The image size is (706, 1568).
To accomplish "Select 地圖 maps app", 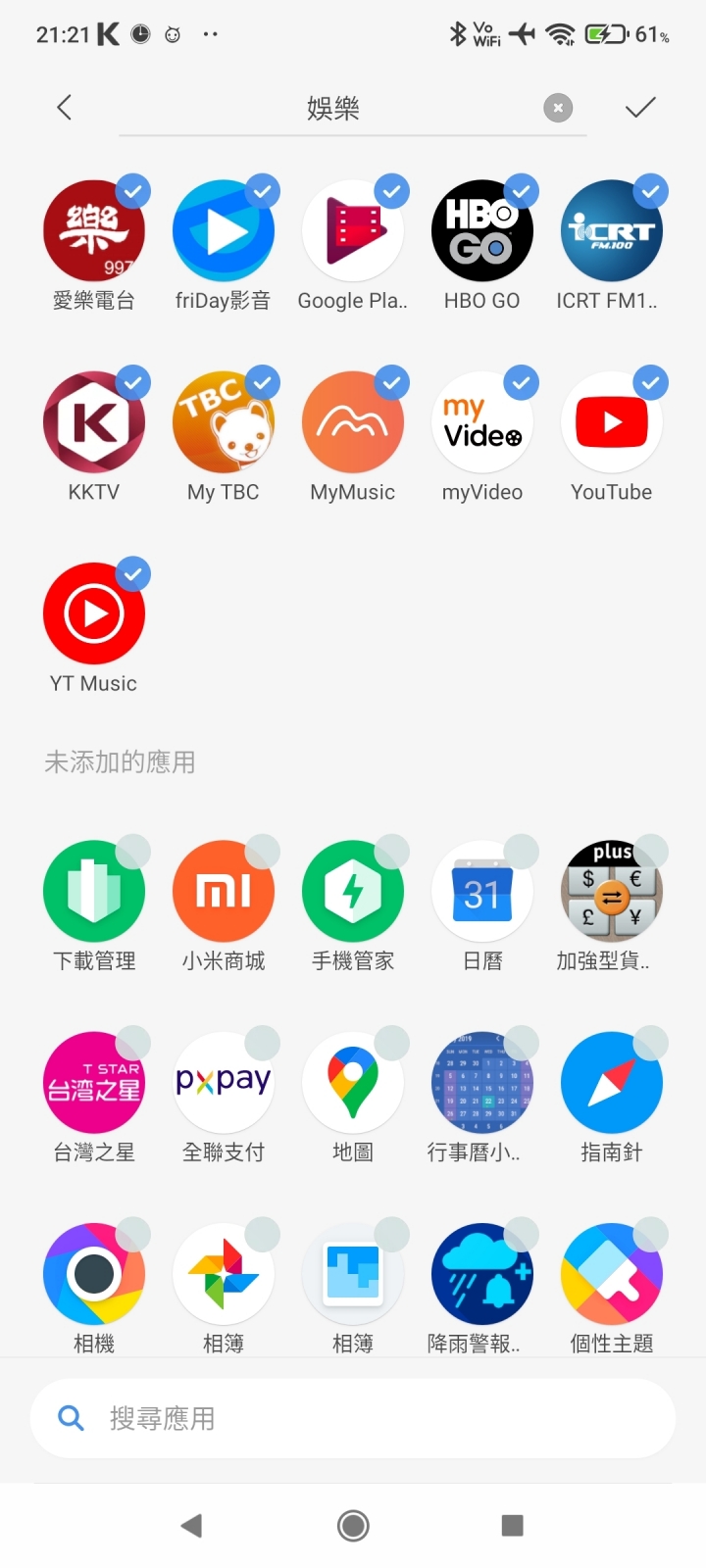I will tap(353, 1083).
